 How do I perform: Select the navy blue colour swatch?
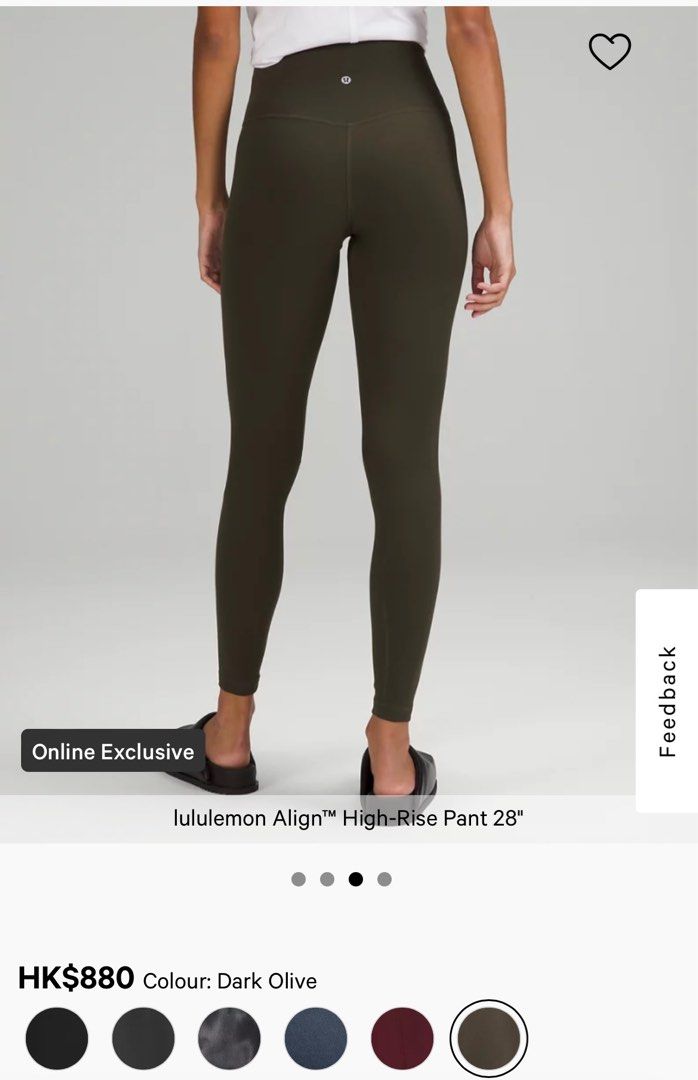pos(316,1038)
